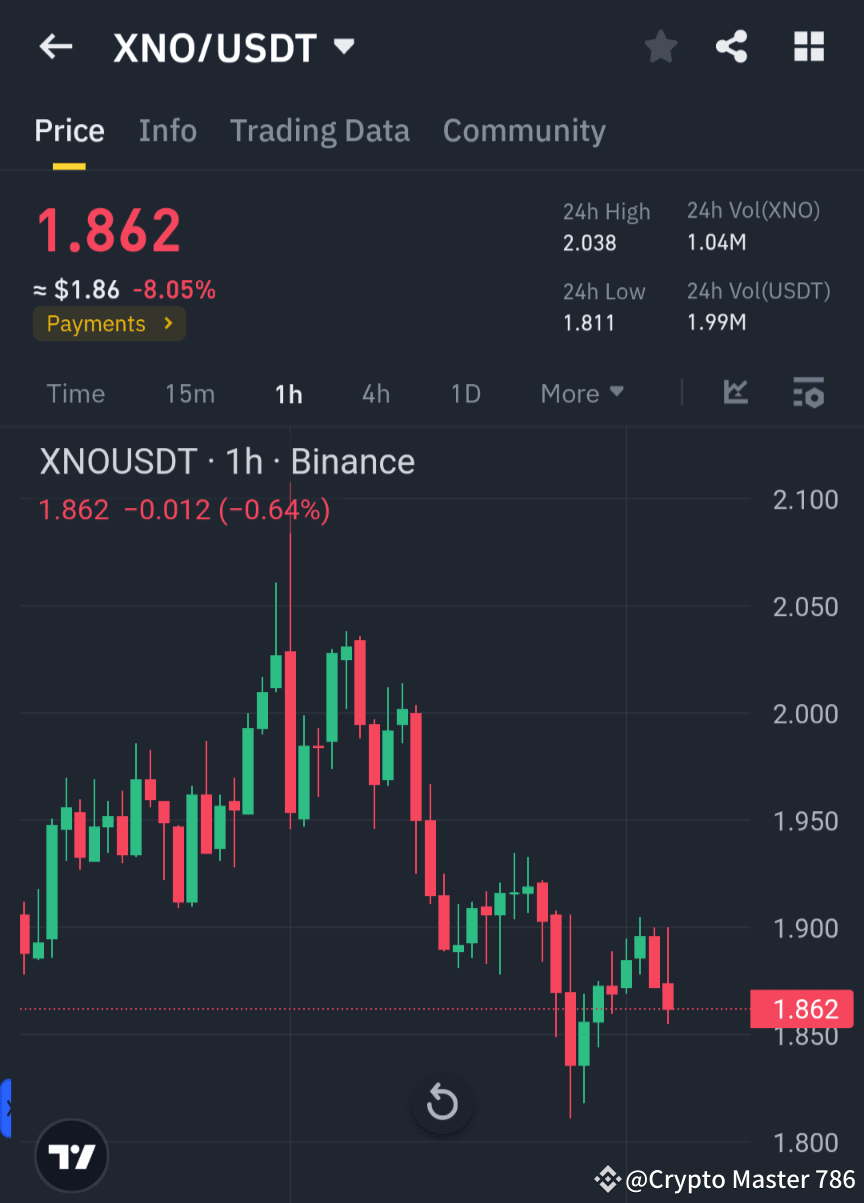Switch to the Trading Data tab

(320, 130)
